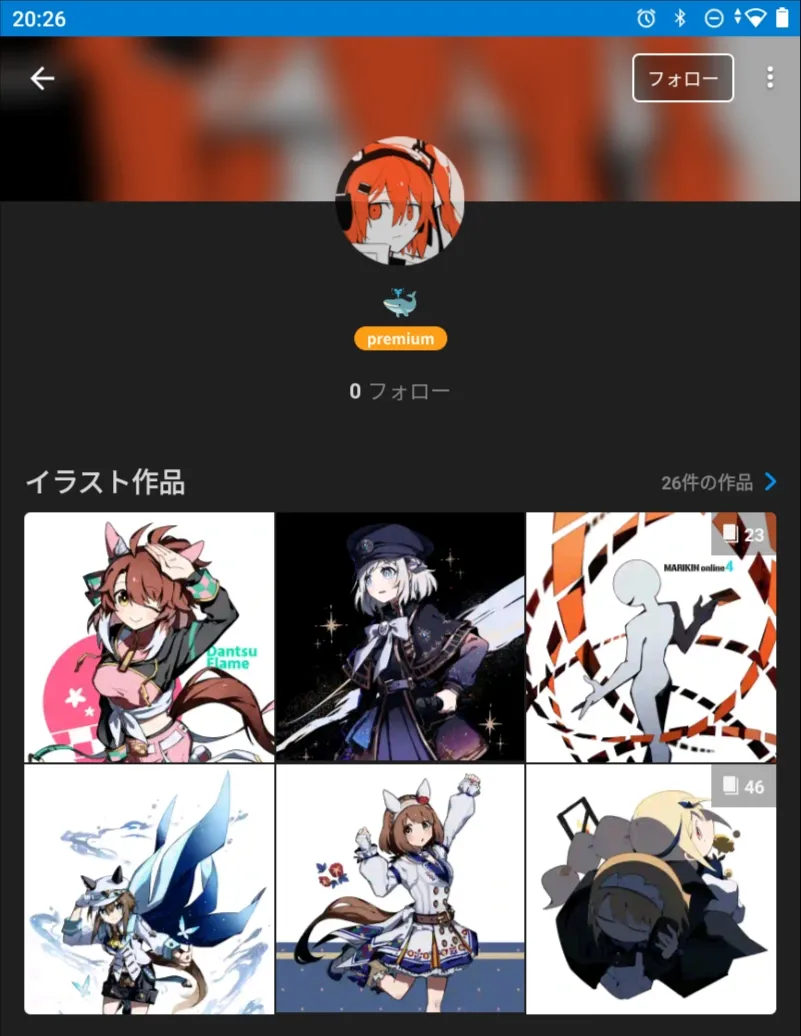
Task: Open the MARIKIN online 4 work with 23 pages
Action: [651, 637]
